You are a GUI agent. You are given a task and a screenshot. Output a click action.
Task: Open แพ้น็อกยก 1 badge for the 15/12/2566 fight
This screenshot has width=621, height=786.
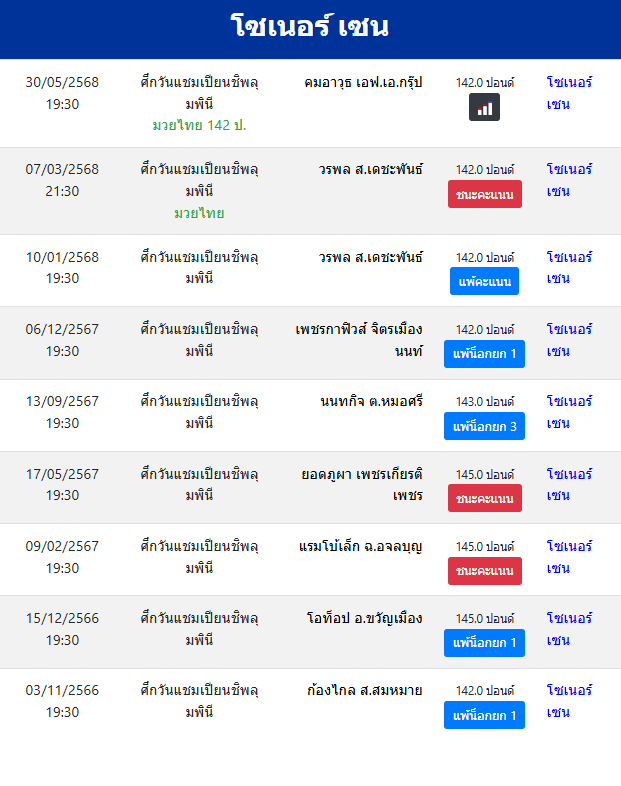pos(484,643)
